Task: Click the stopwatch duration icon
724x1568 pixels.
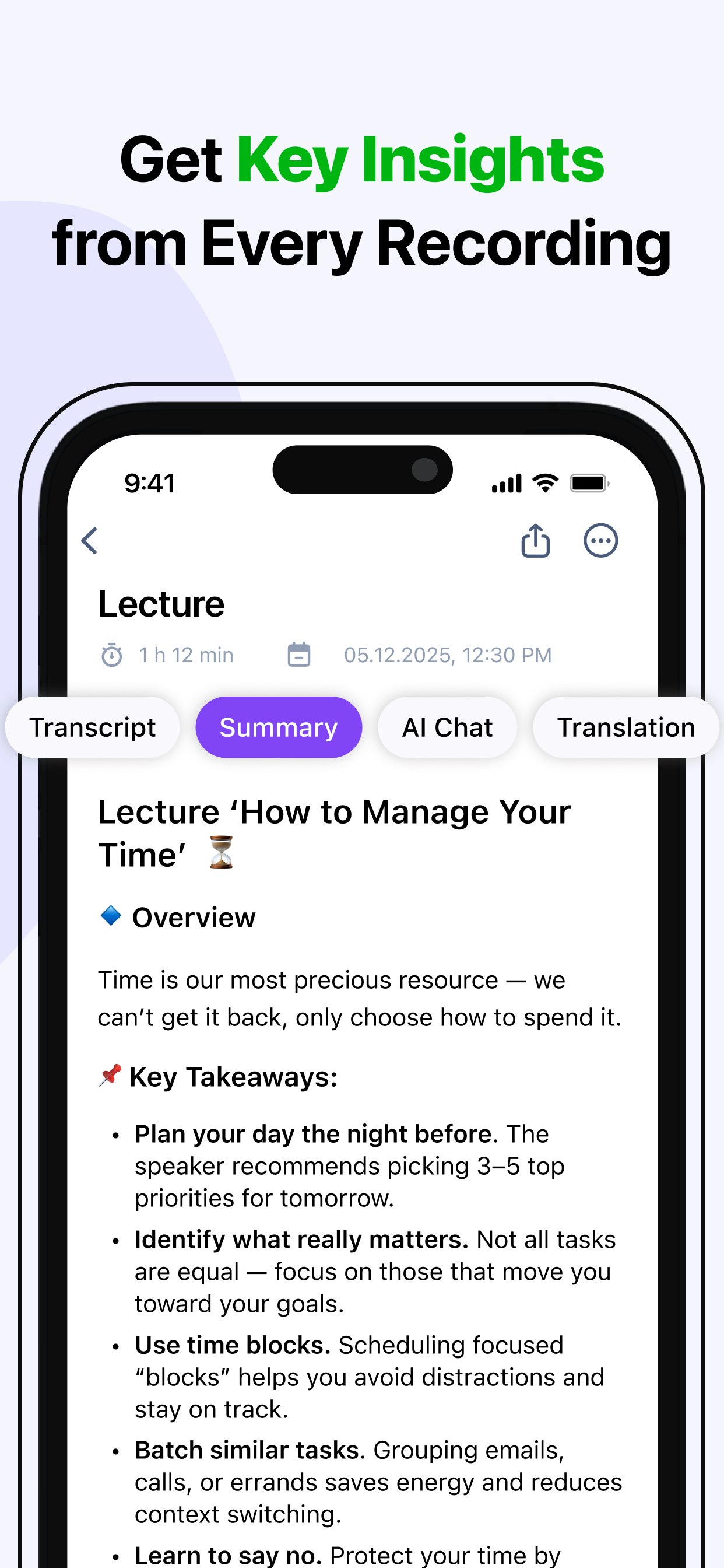Action: [x=111, y=654]
